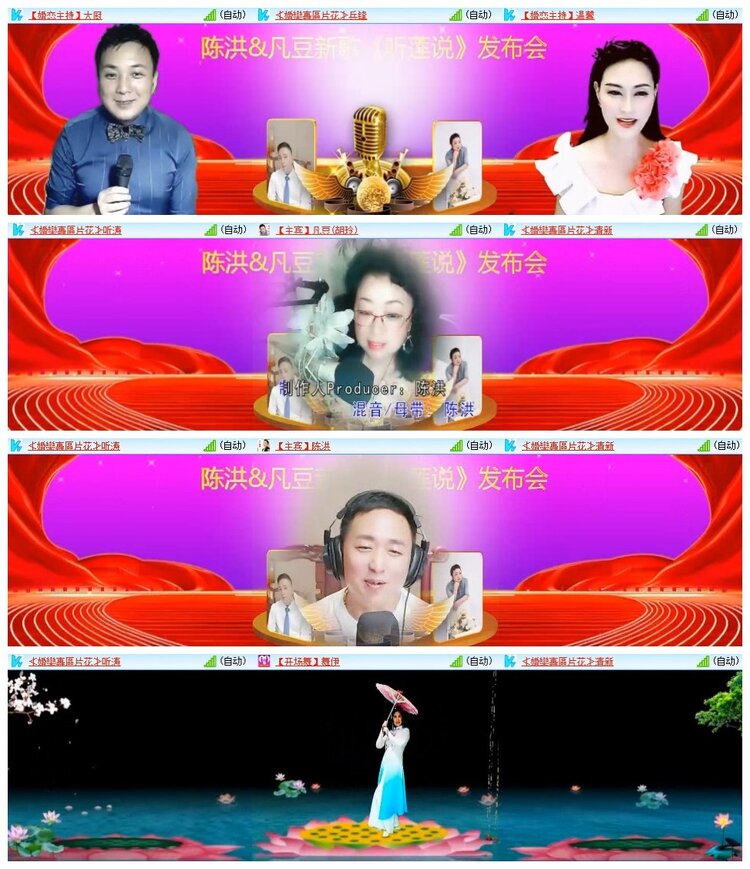Open the 《婚恋高层片花》丘缝 stream title link
This screenshot has width=750, height=869.
pos(322,14)
